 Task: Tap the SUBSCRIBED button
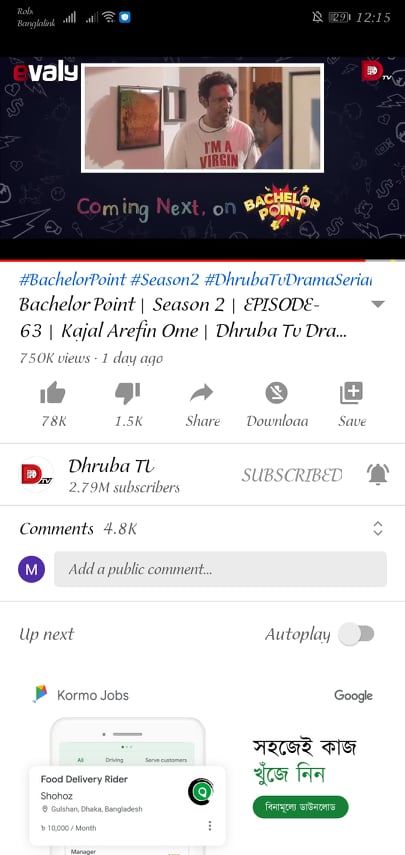point(292,475)
